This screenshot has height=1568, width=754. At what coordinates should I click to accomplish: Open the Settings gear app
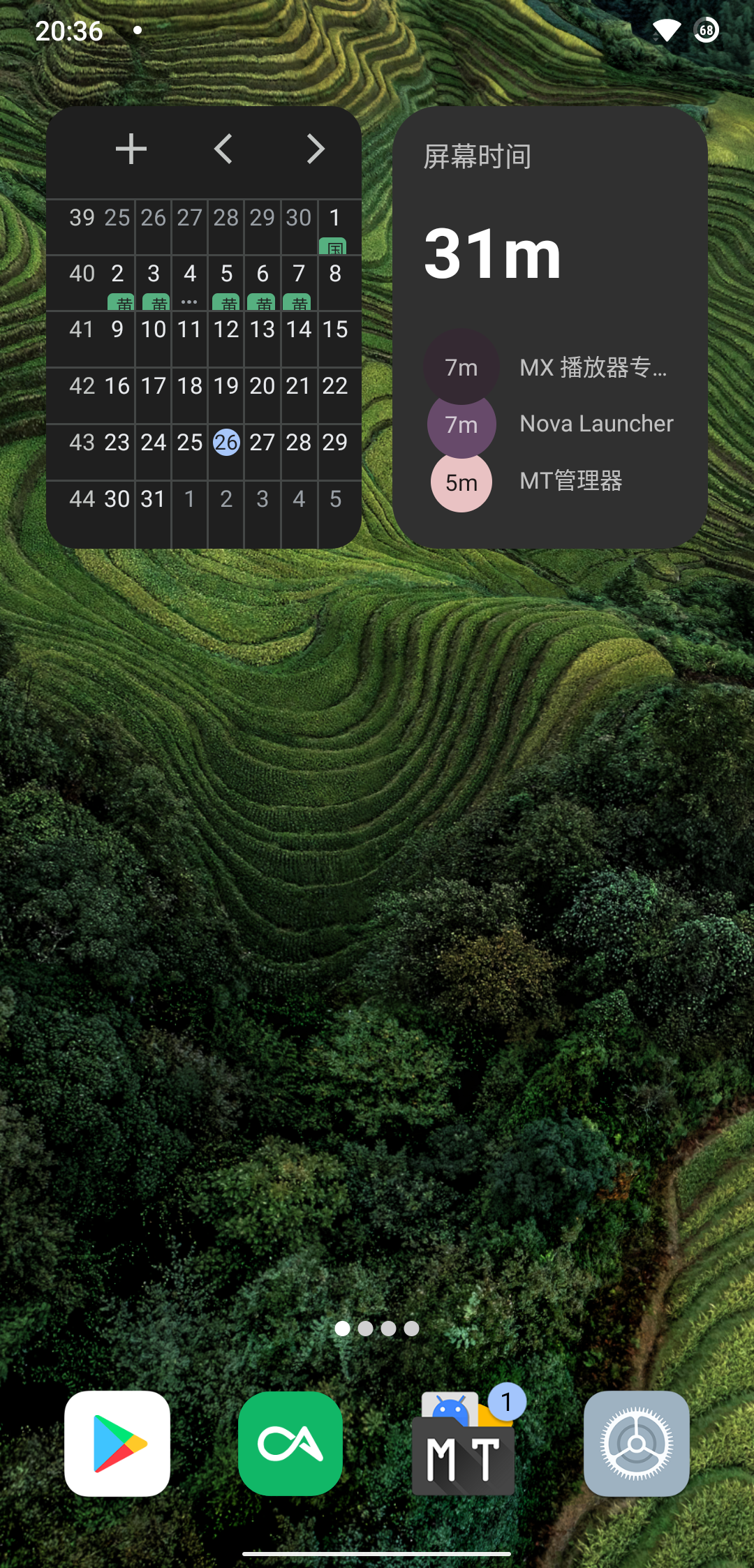click(x=637, y=1443)
